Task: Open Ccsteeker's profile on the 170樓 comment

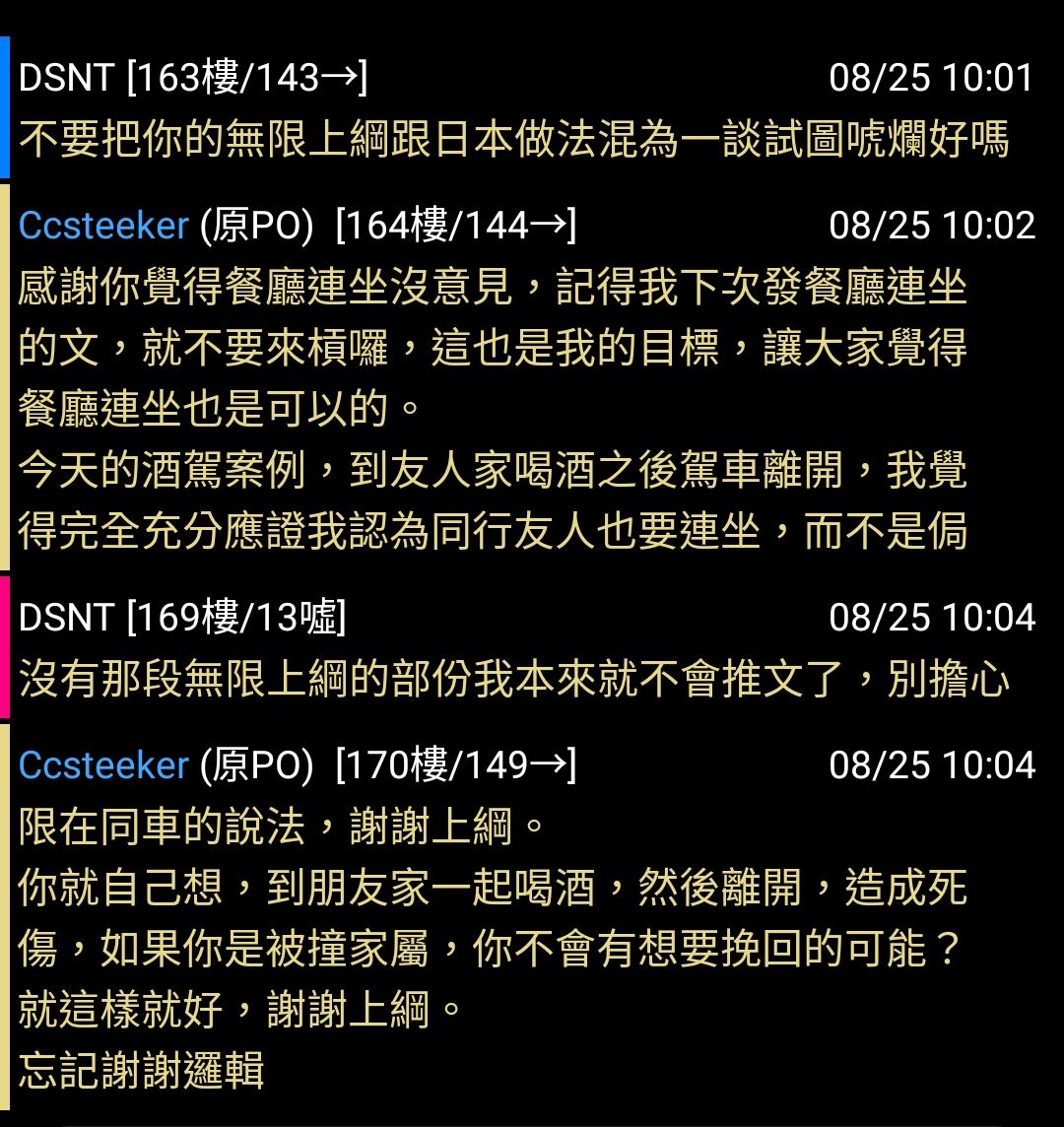Action: tap(103, 765)
